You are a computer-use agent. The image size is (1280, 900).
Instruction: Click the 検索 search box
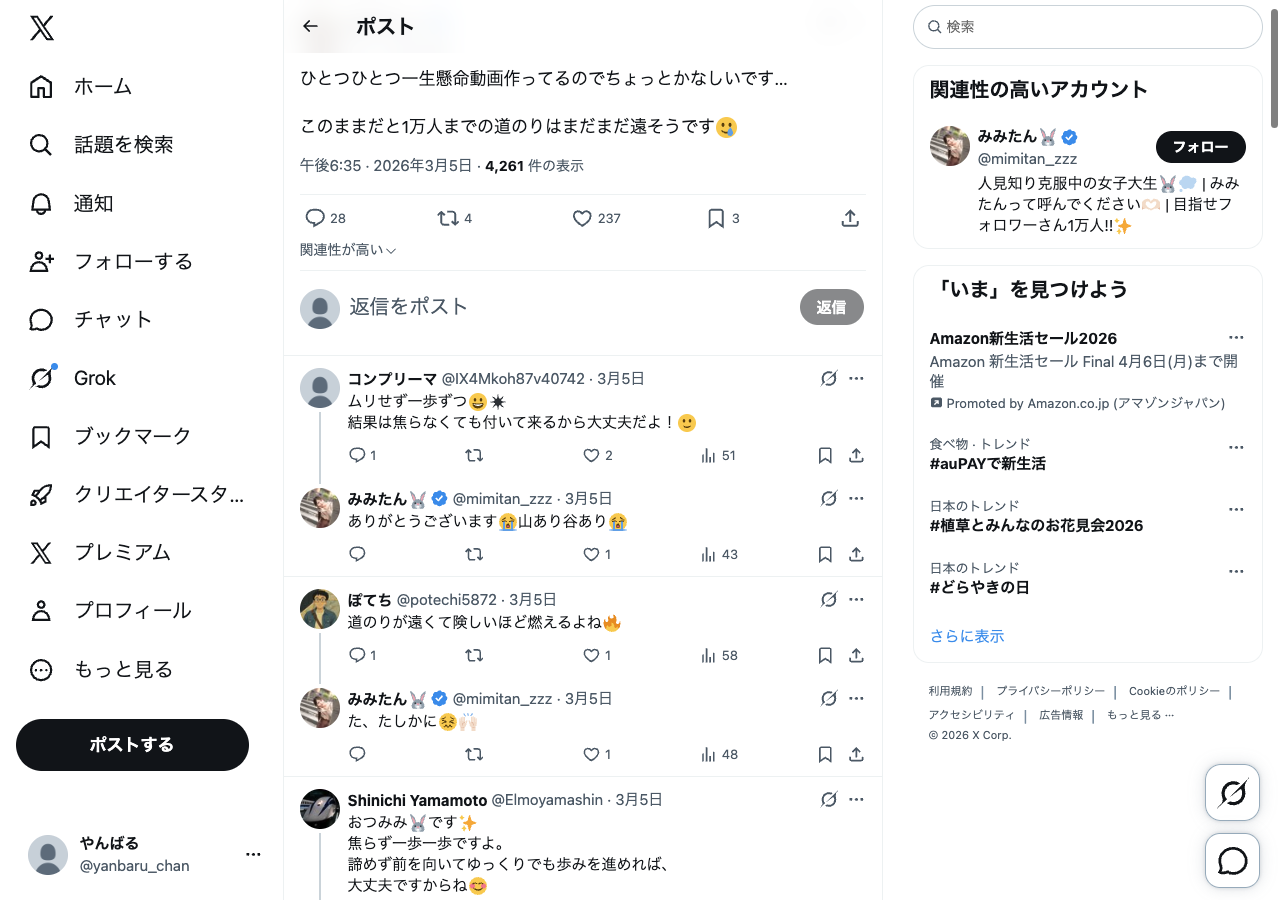point(1088,27)
